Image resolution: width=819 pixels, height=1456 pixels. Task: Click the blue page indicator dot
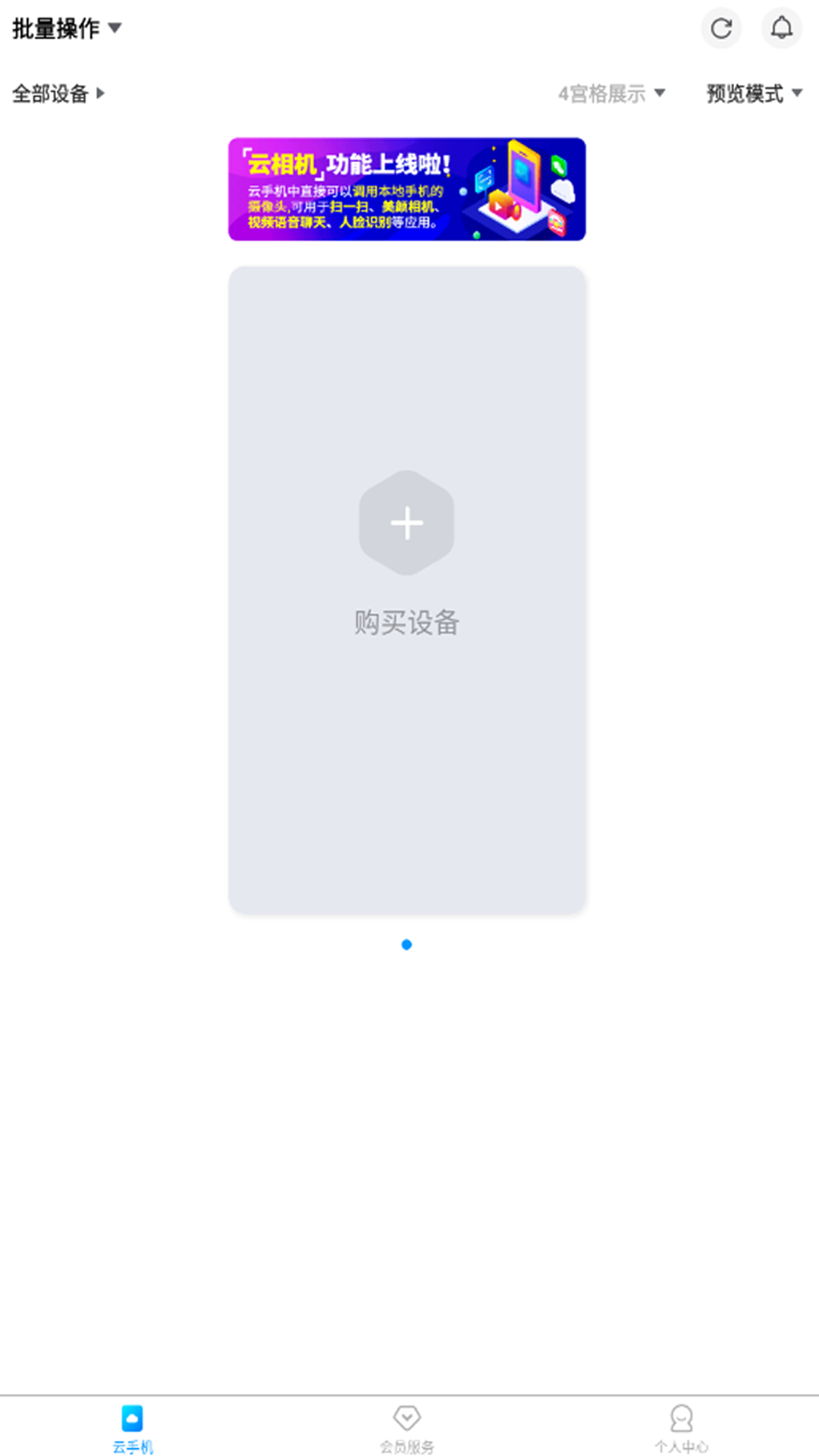click(x=408, y=945)
